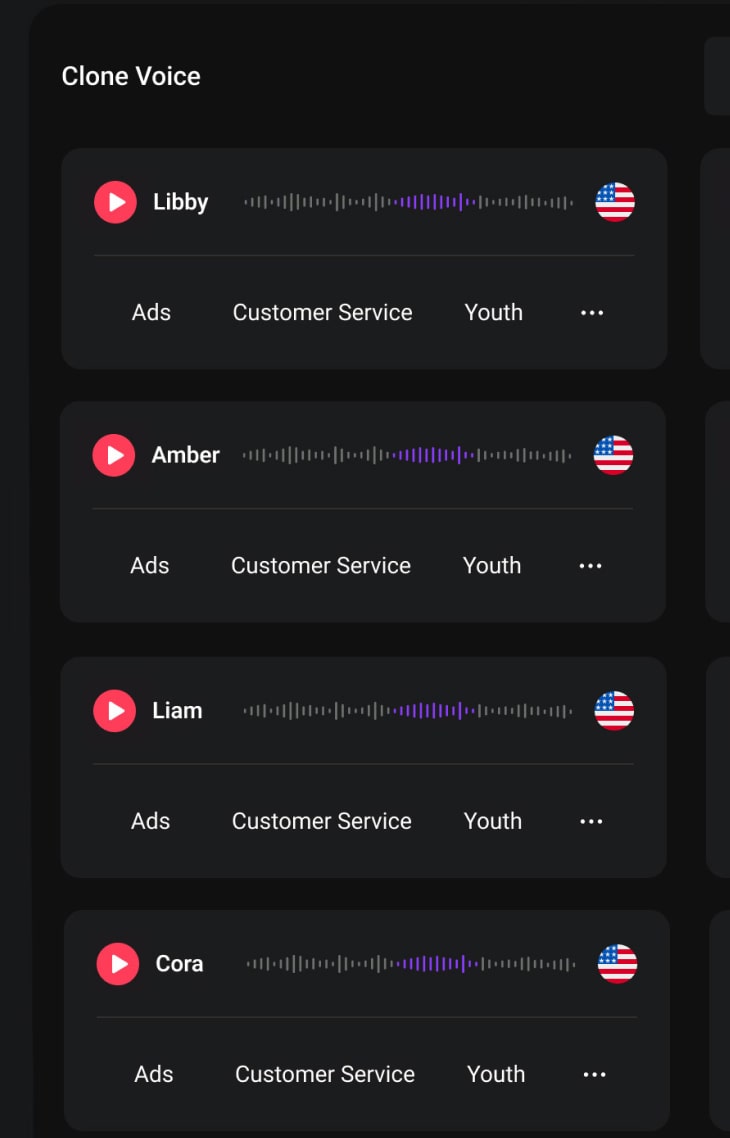Screen dimensions: 730x1138
Task: Select the Ads tag under Libby
Action: pos(151,312)
